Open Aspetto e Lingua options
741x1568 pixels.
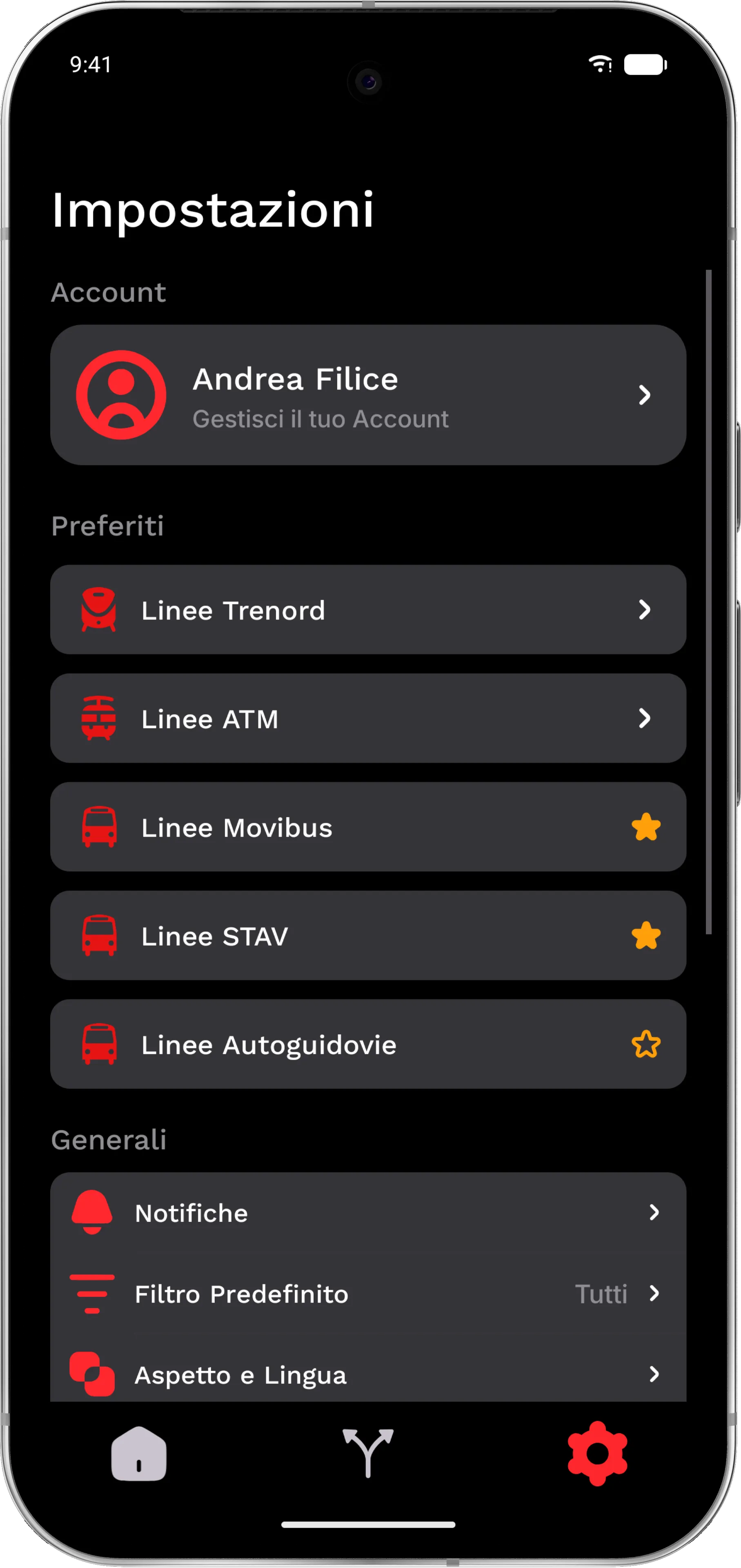[368, 1374]
